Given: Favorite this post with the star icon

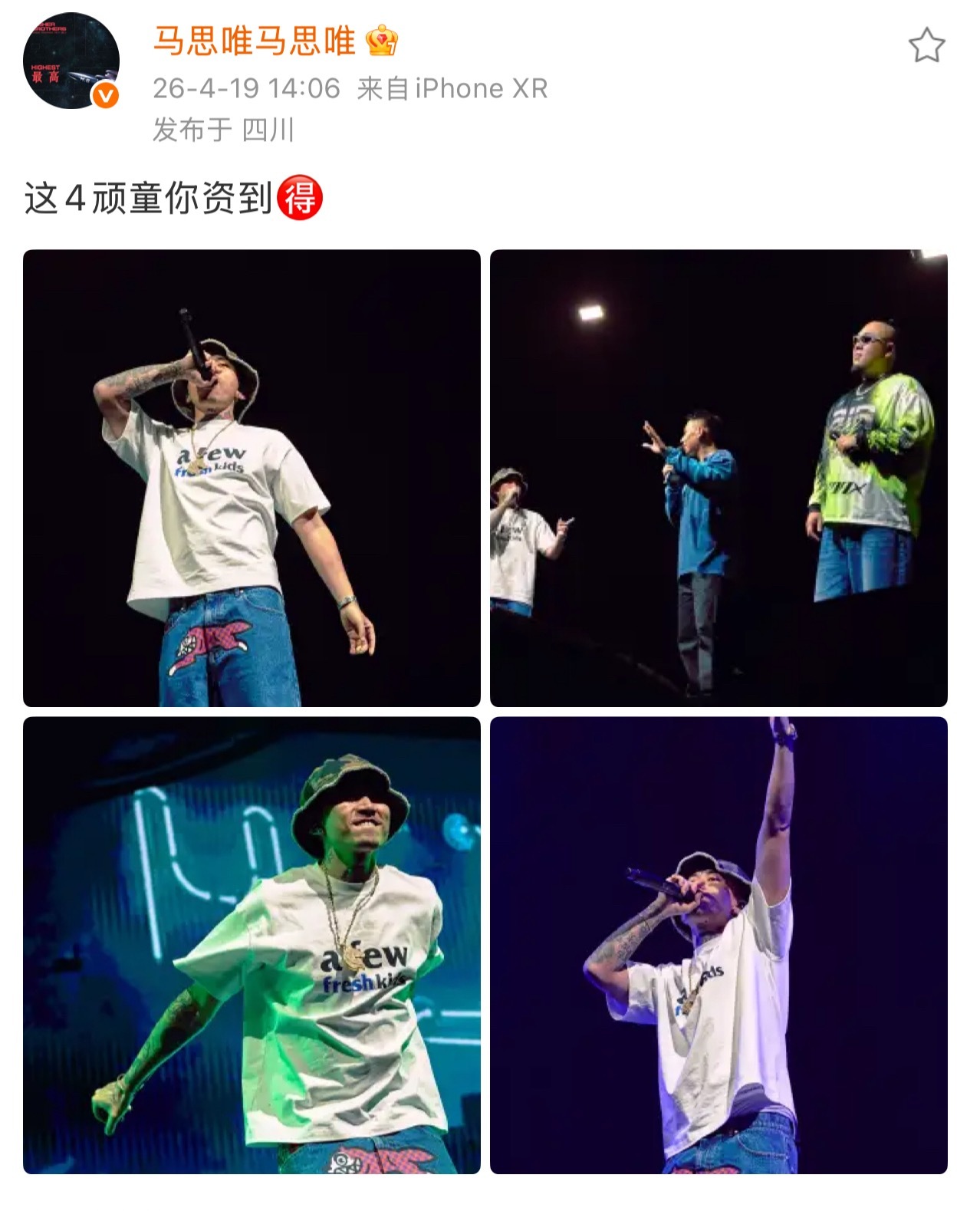Looking at the screenshot, I should click(926, 45).
